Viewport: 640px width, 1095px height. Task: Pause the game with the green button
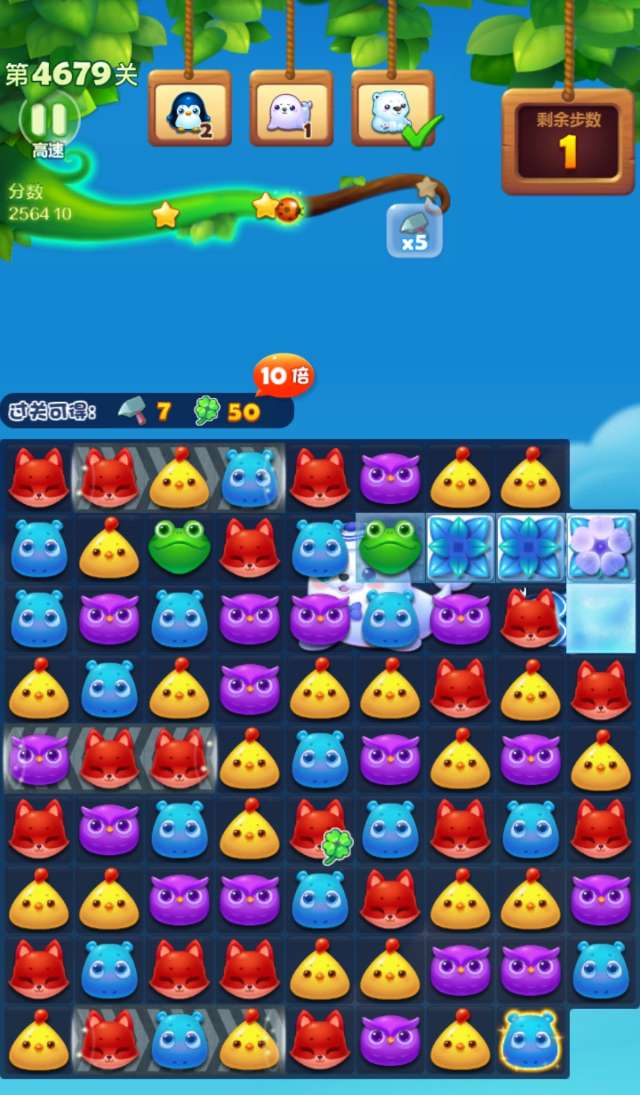coord(48,119)
